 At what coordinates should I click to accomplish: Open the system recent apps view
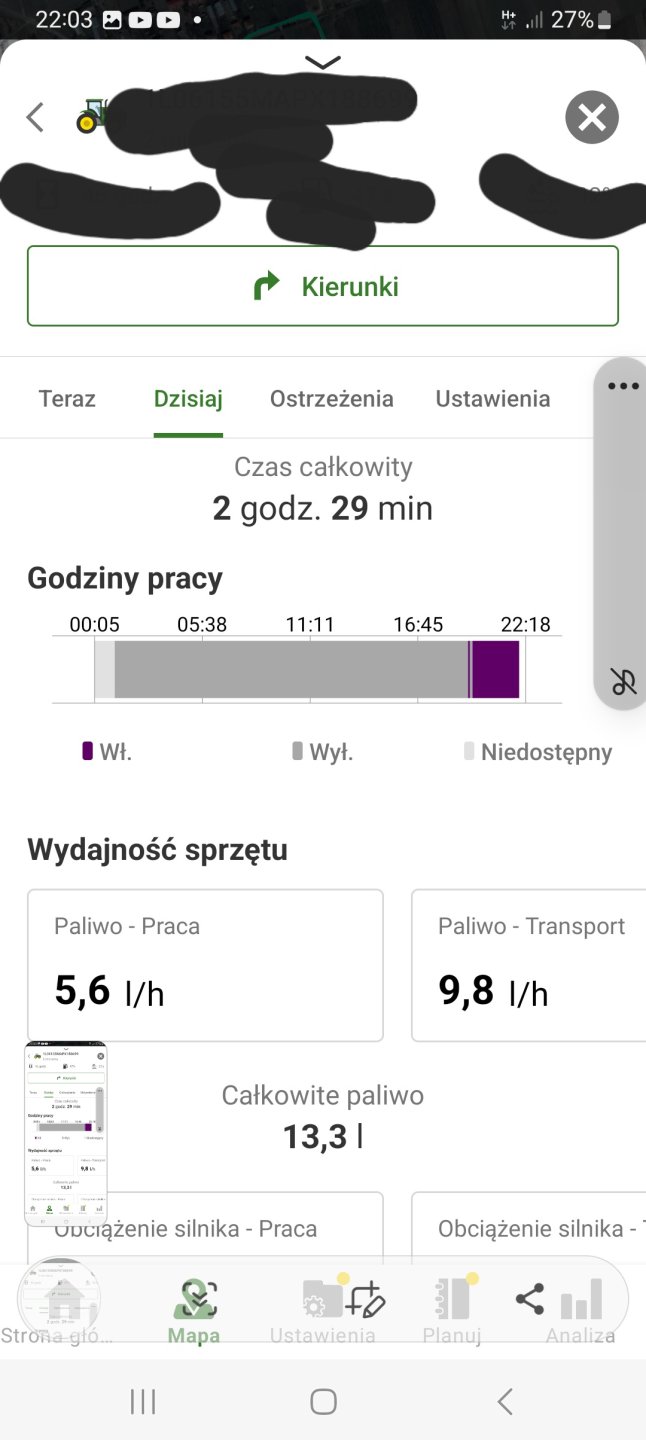pos(143,1402)
